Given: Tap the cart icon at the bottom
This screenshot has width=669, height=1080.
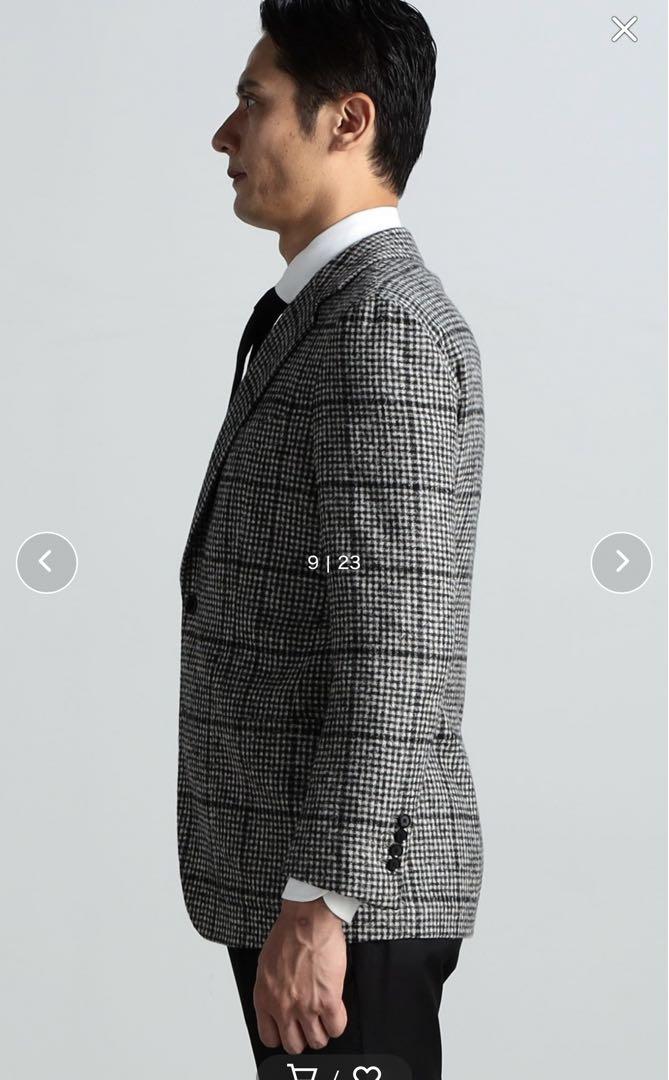Looking at the screenshot, I should tap(302, 1072).
